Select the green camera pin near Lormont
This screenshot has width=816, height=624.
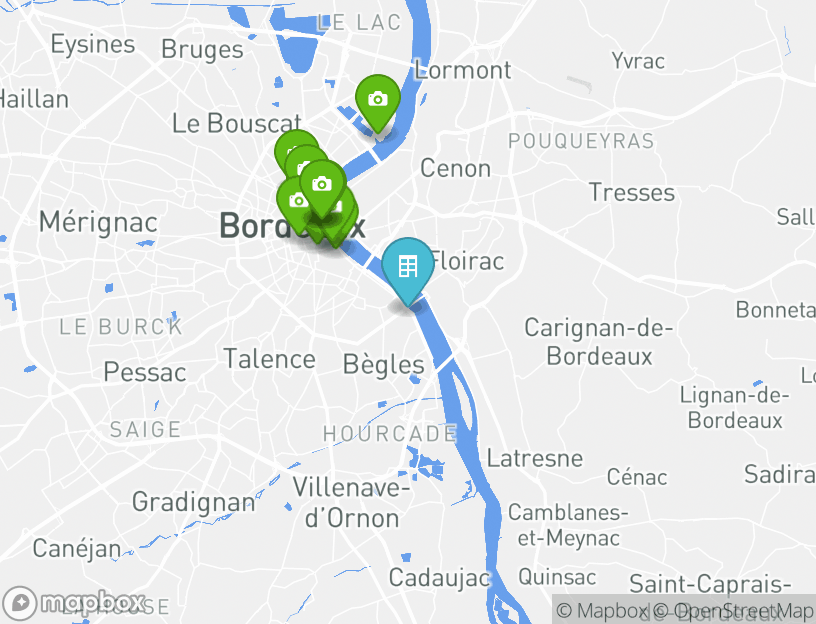click(378, 99)
